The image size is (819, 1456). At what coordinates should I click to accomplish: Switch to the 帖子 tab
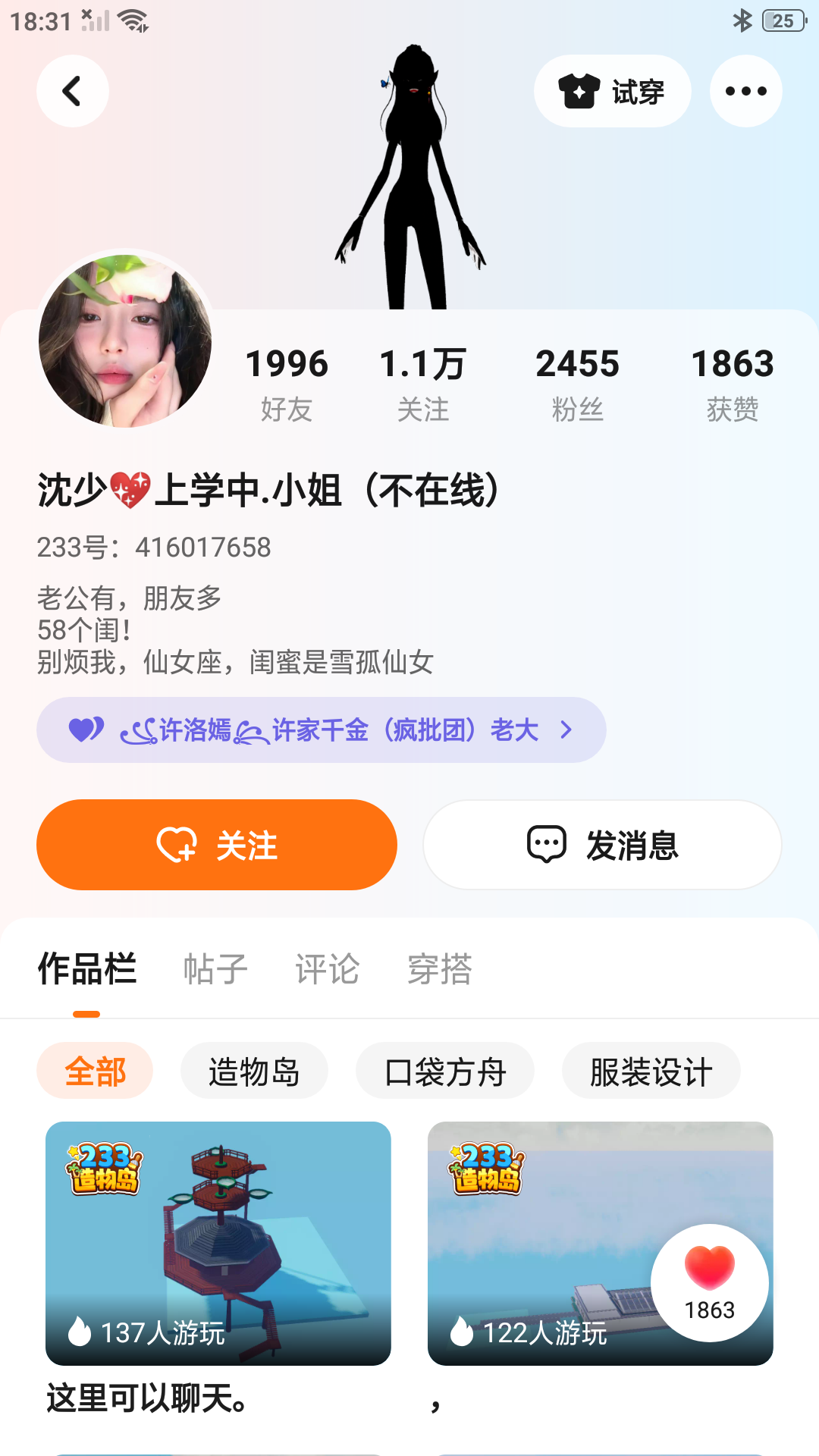pyautogui.click(x=215, y=969)
